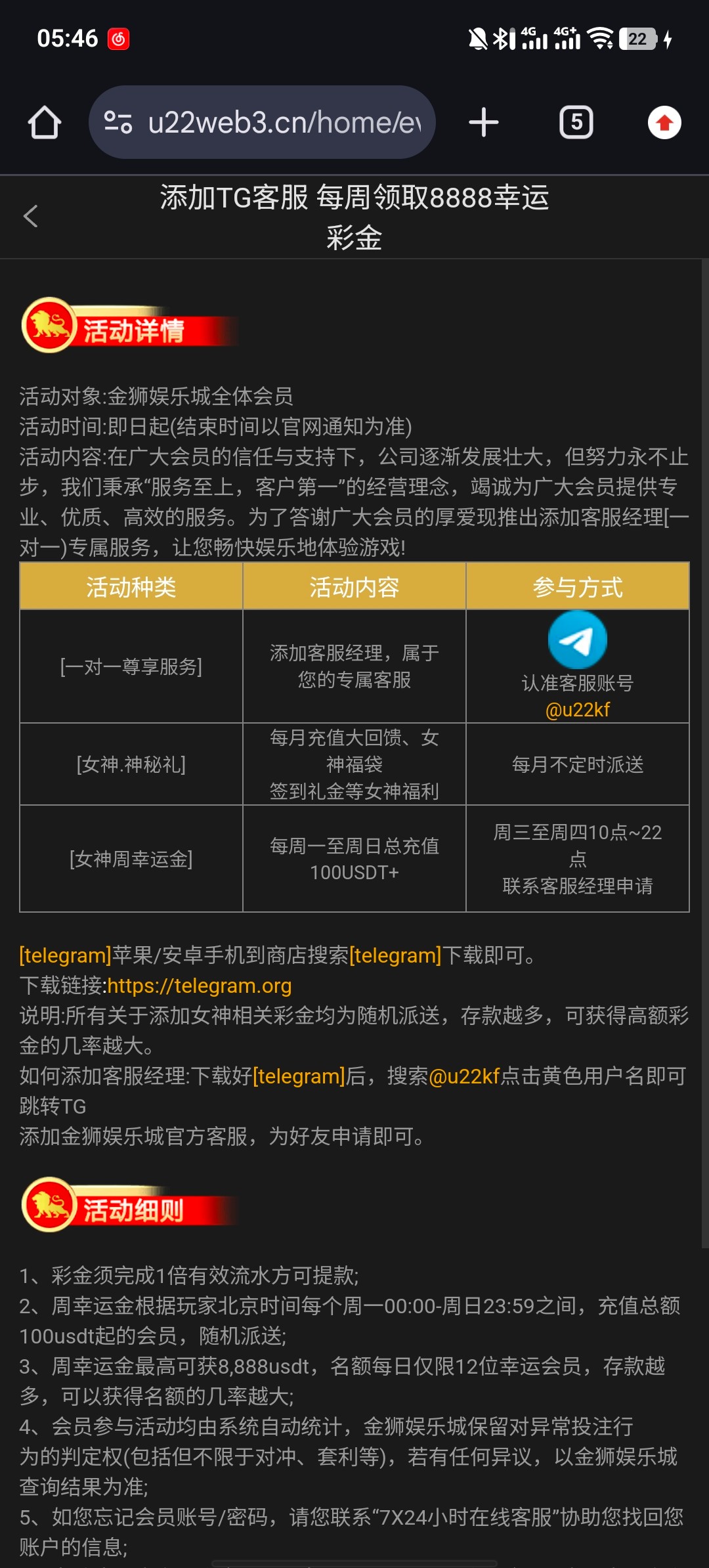The width and height of the screenshot is (709, 1568).
Task: Open a new browser tab
Action: (x=484, y=123)
